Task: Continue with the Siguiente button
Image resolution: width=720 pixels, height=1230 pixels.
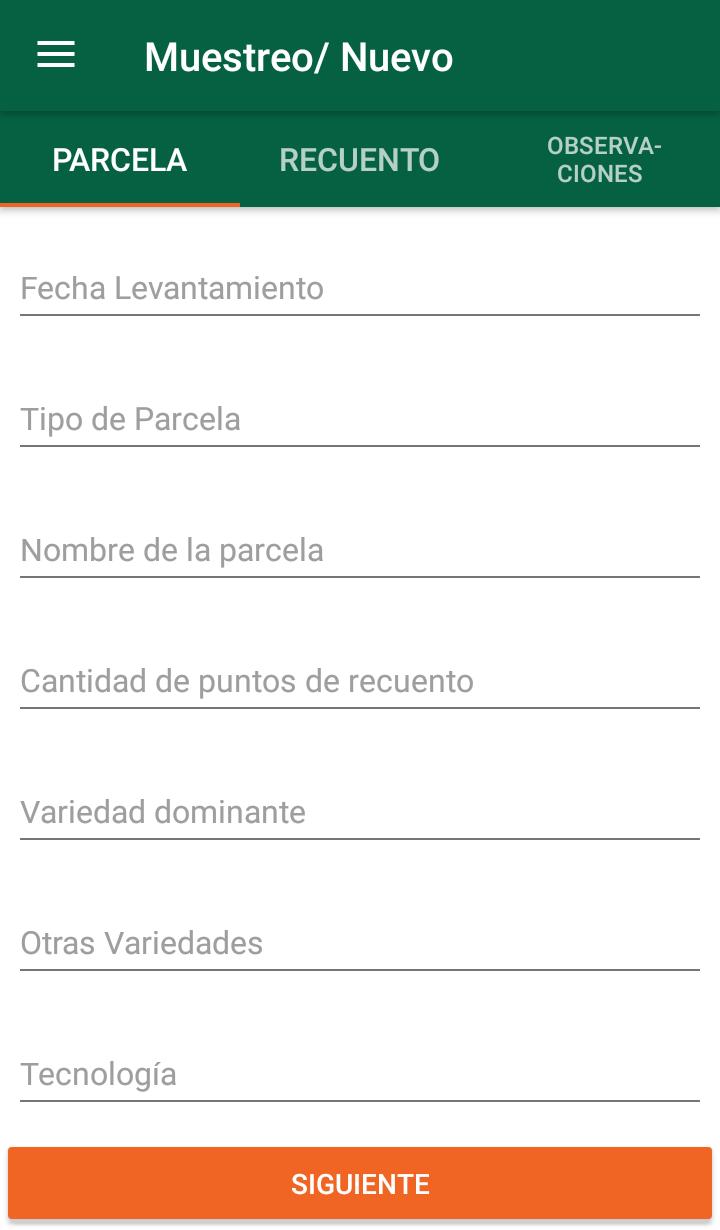Action: [360, 1184]
